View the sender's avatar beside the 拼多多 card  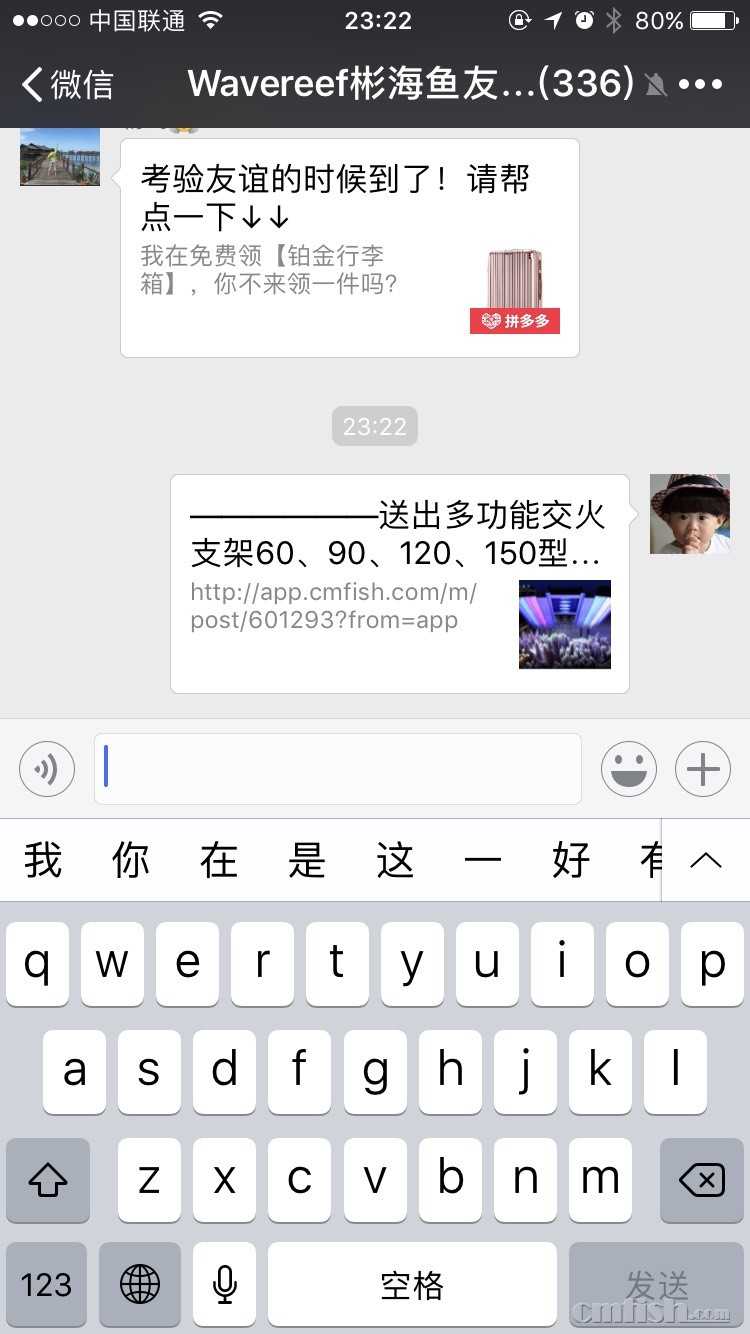60,157
